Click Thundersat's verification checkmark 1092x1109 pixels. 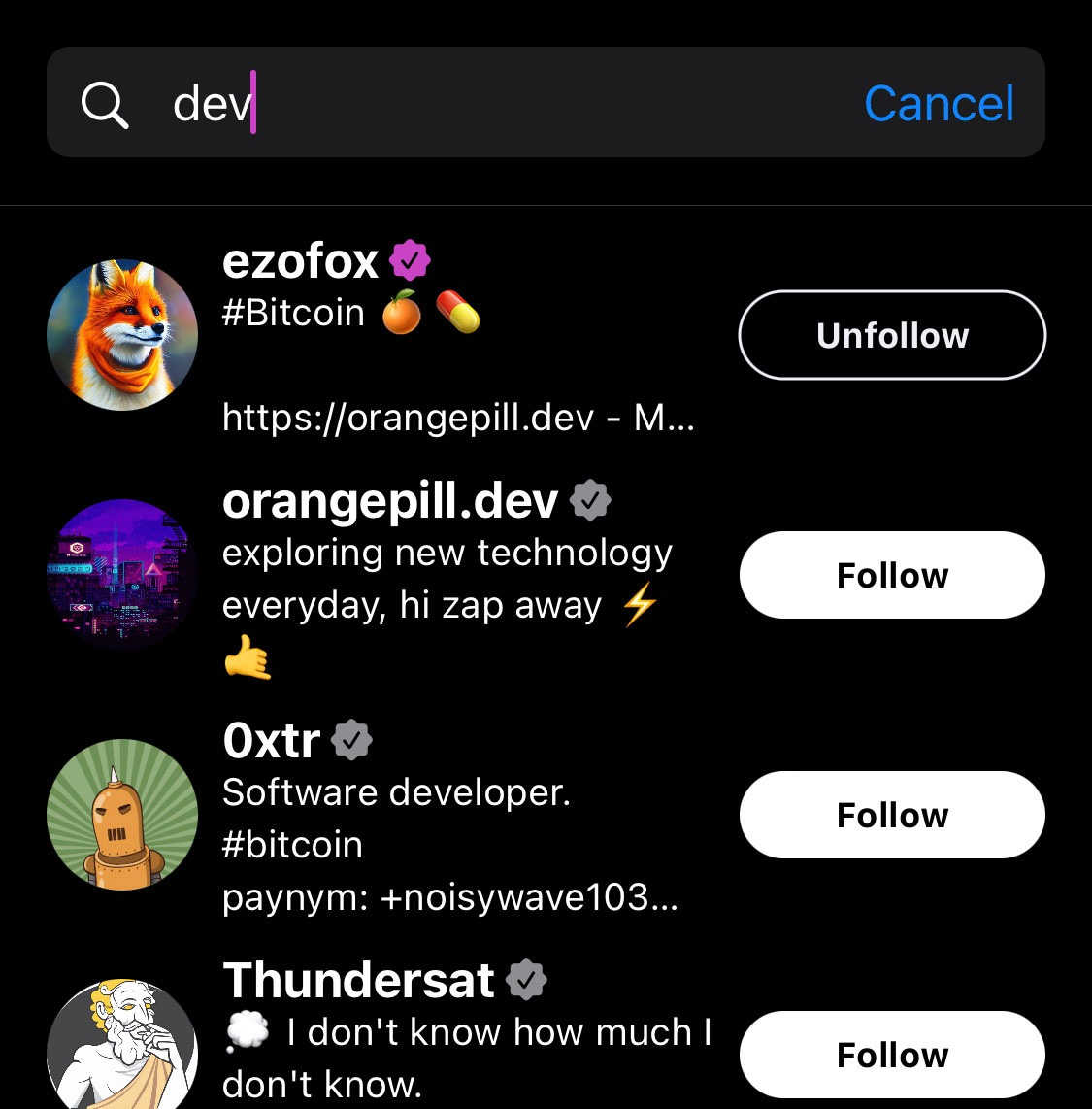point(526,979)
